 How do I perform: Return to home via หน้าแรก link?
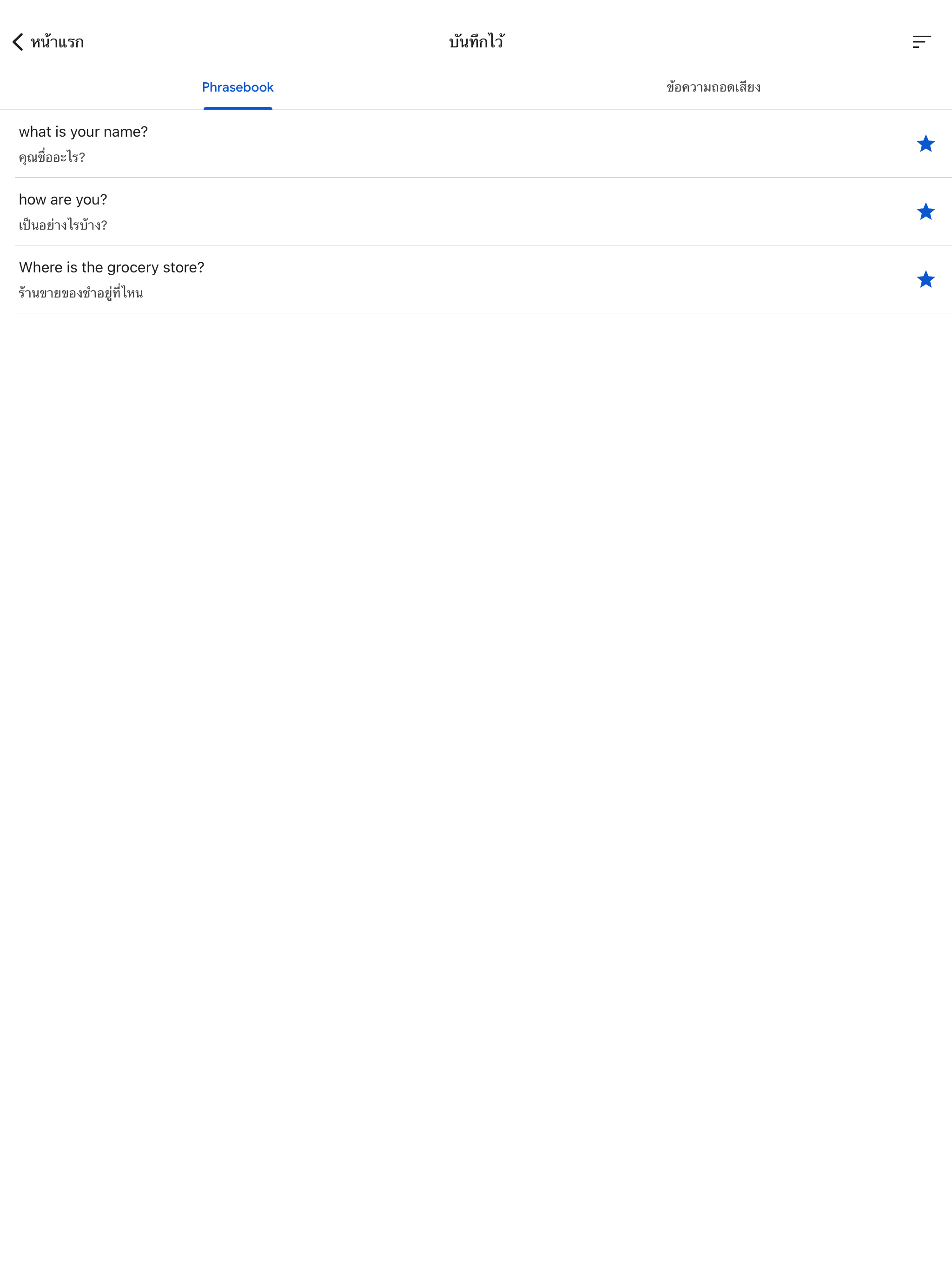pos(58,41)
